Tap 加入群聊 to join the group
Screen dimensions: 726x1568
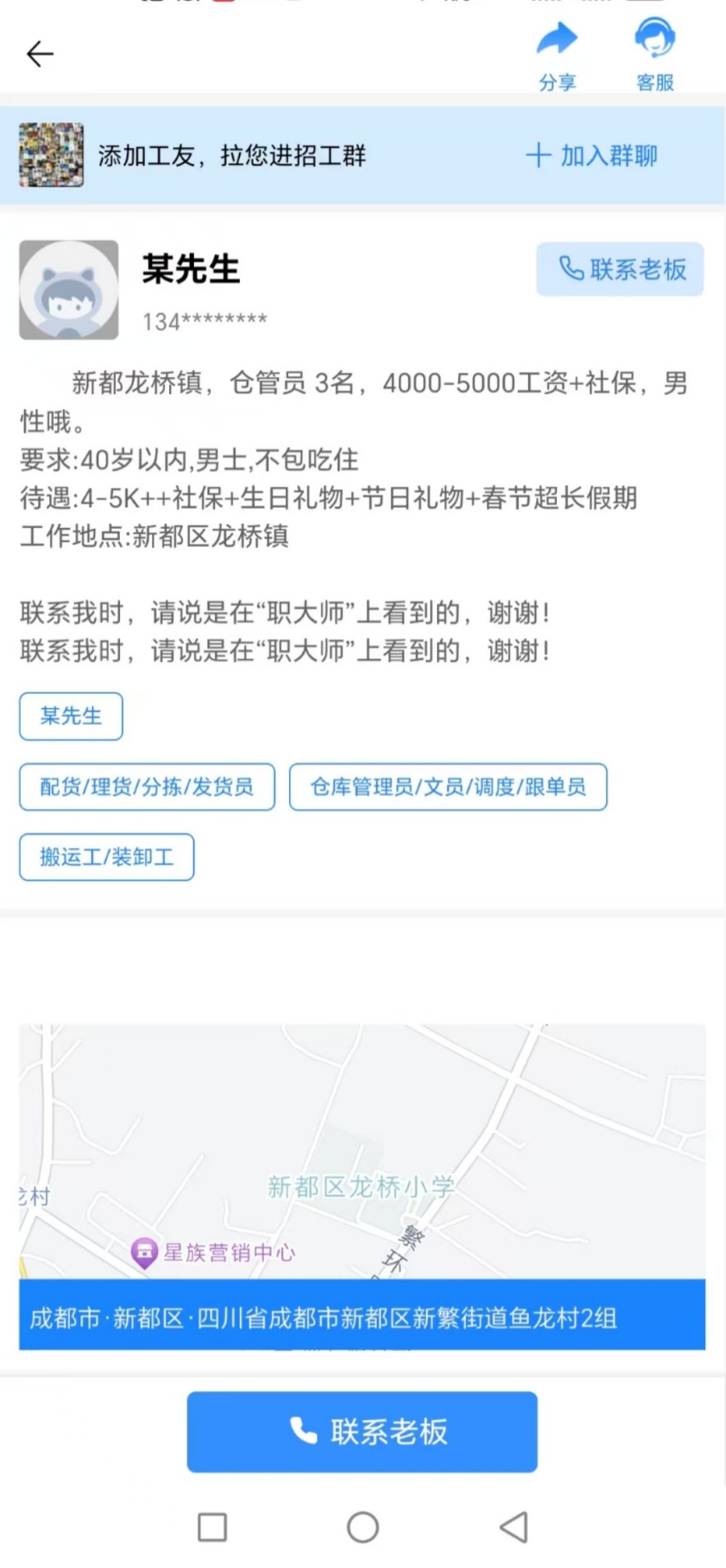point(592,155)
